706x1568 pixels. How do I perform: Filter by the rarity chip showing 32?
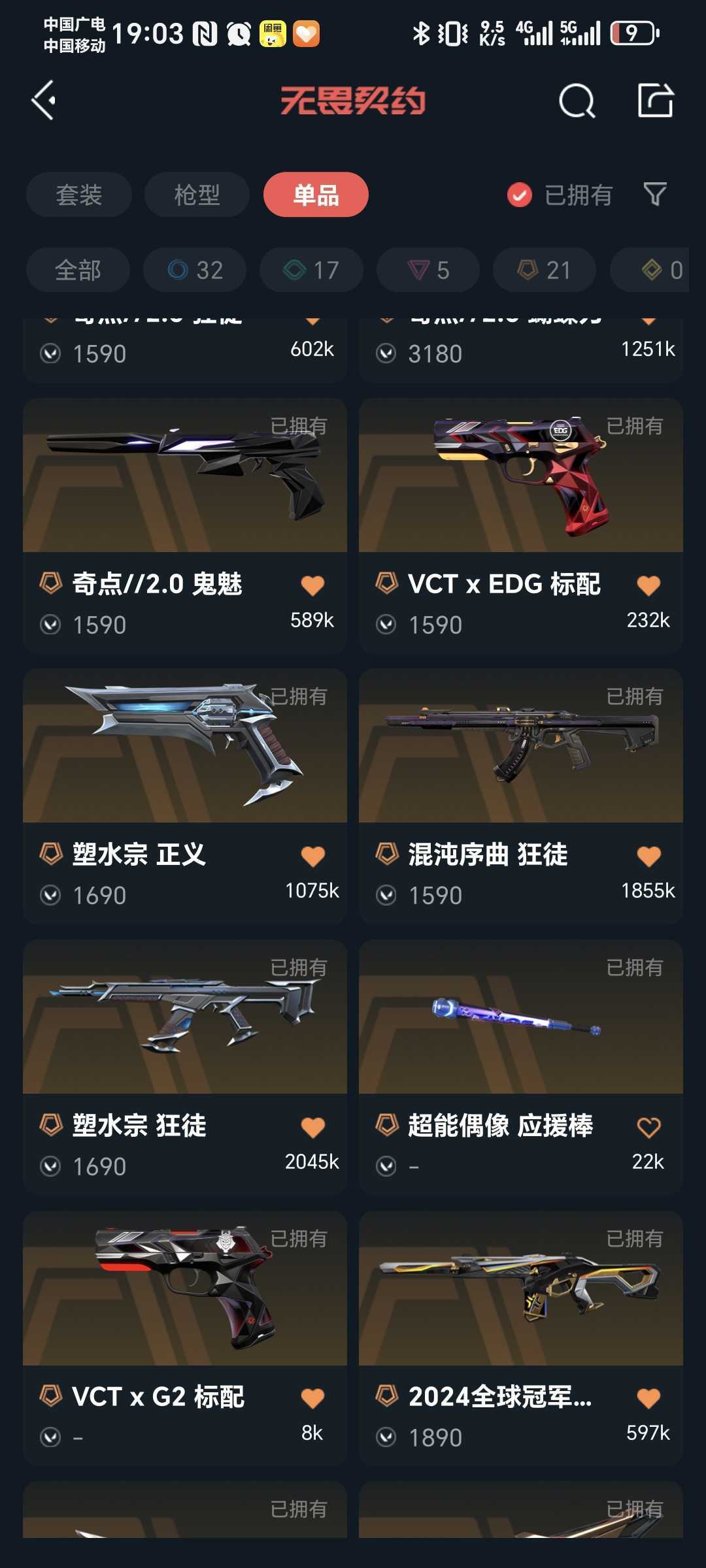point(195,270)
